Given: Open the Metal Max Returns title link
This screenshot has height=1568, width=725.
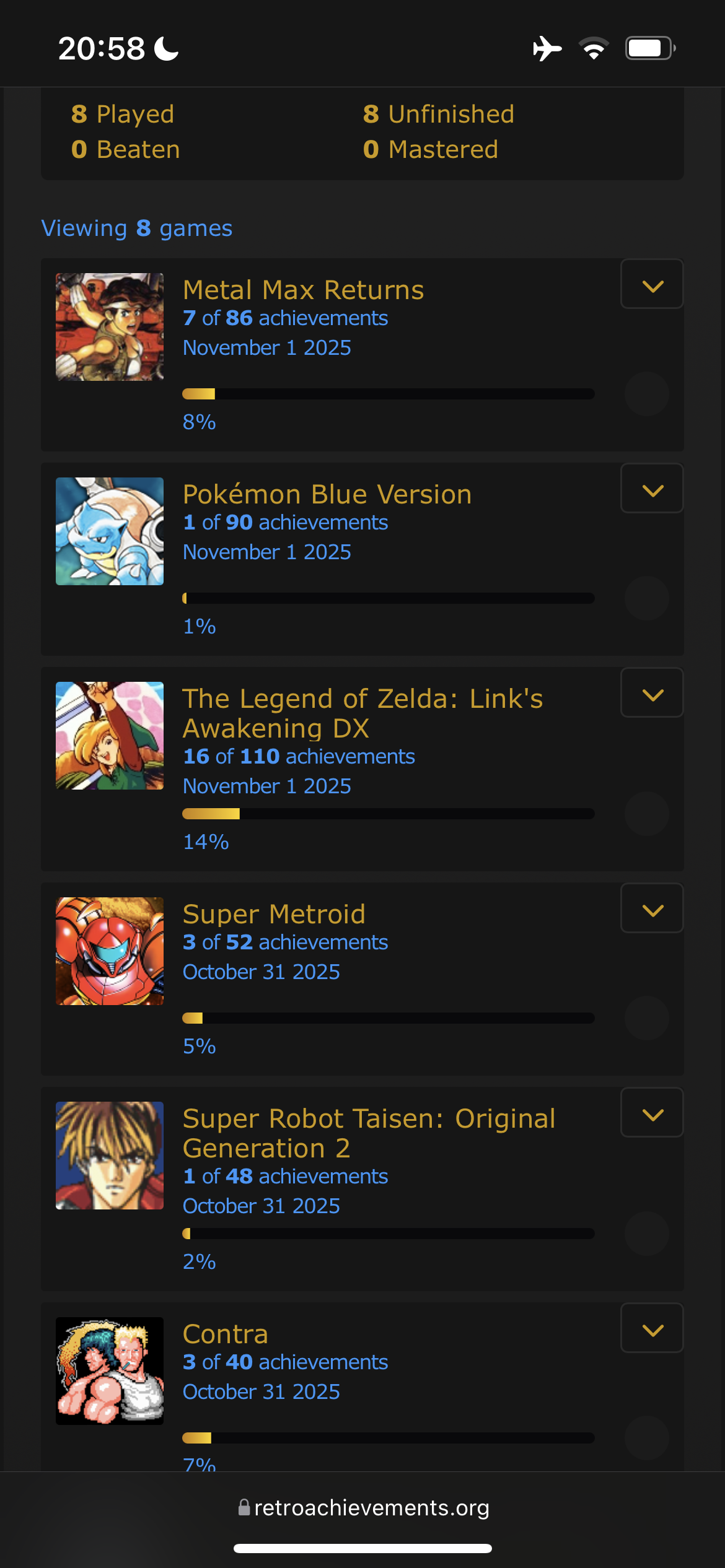Looking at the screenshot, I should click(303, 290).
